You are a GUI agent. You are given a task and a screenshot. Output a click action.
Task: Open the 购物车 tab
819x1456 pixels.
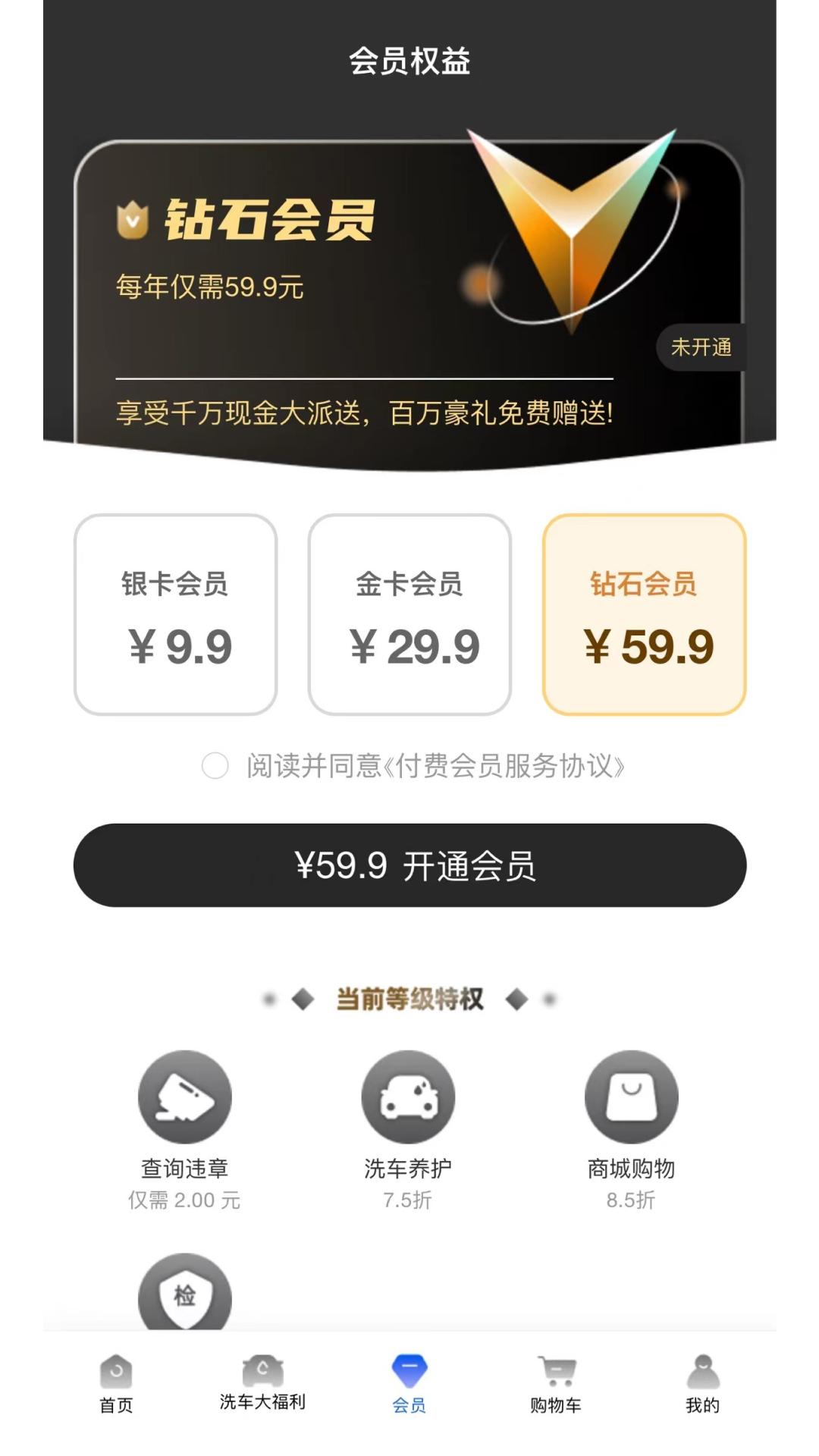(x=556, y=1384)
